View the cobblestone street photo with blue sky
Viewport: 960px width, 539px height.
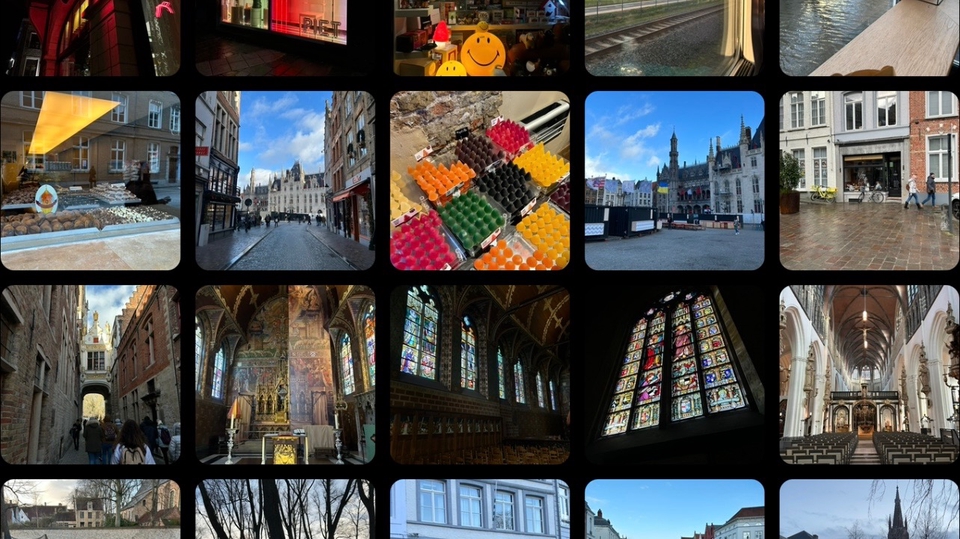pos(285,181)
